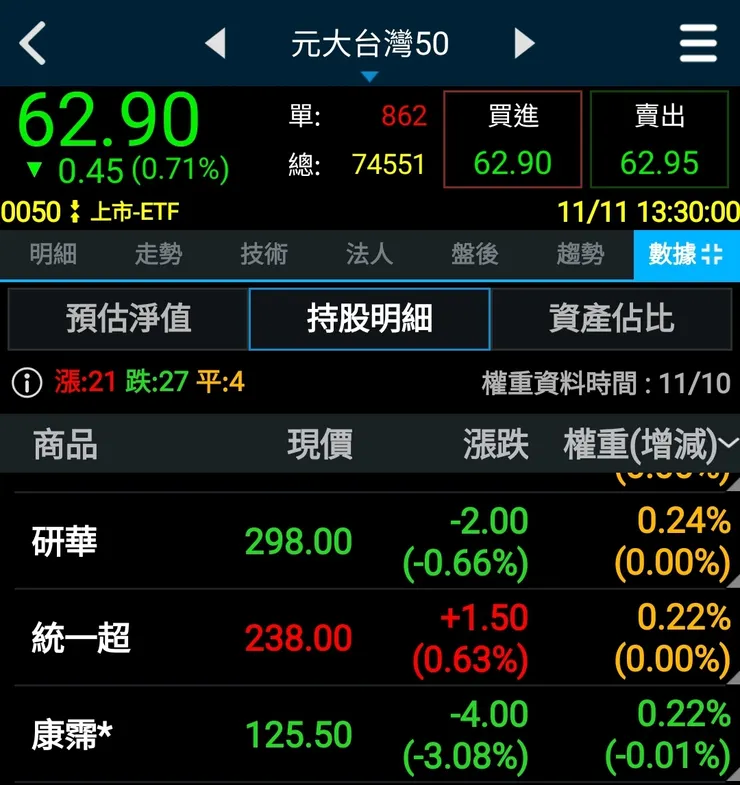Switch to the next stock via right arrow

click(x=524, y=42)
